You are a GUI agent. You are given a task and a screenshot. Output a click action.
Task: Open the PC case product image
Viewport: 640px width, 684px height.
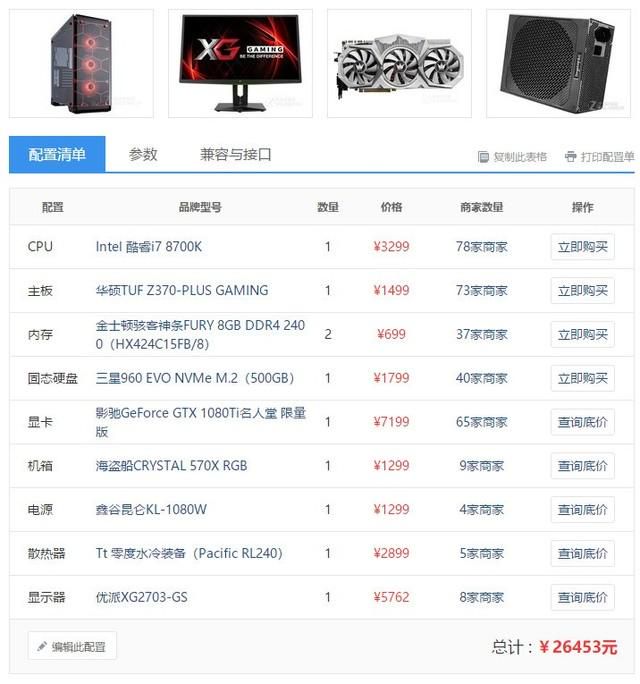[81, 63]
